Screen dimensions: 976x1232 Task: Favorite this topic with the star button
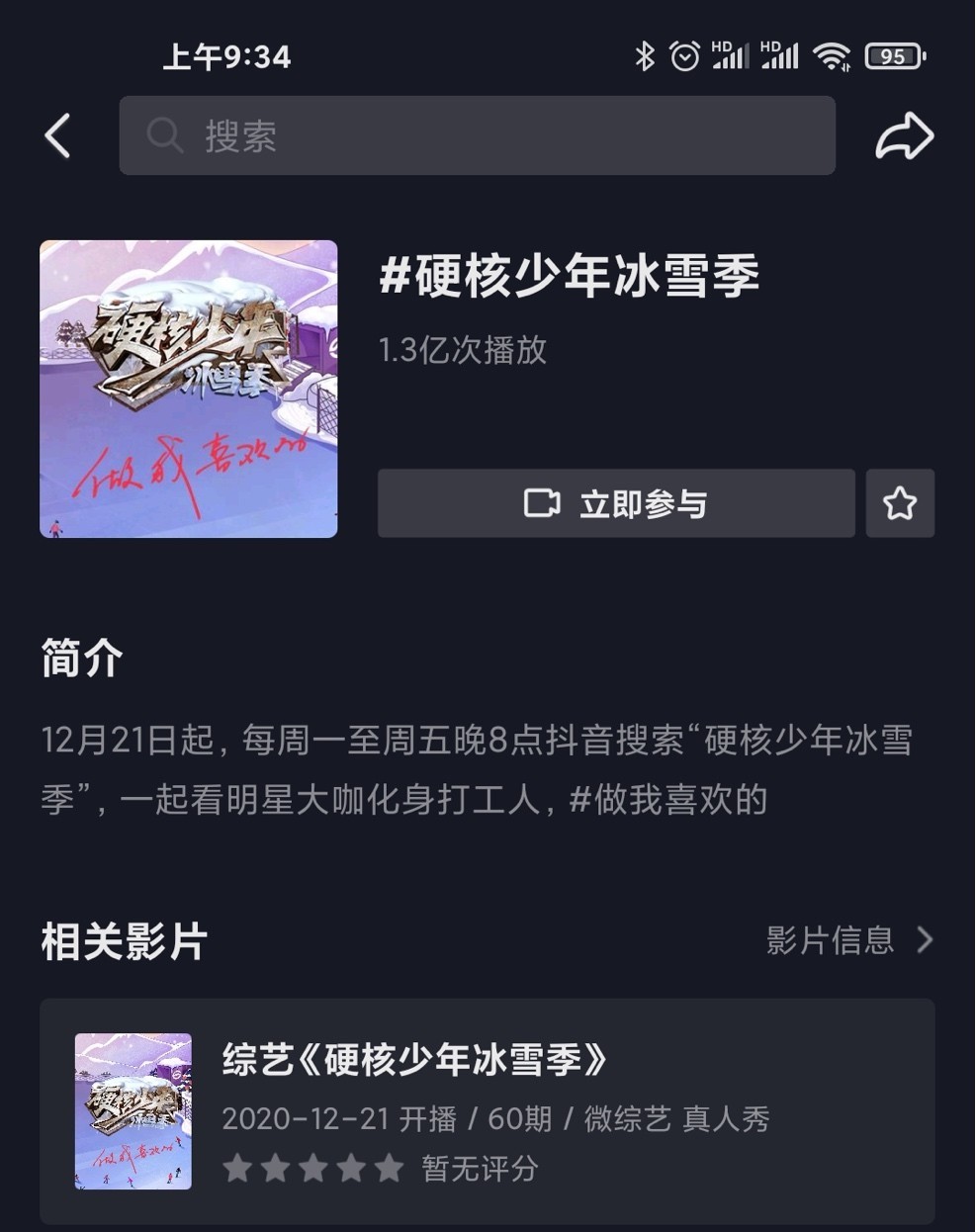(x=900, y=503)
